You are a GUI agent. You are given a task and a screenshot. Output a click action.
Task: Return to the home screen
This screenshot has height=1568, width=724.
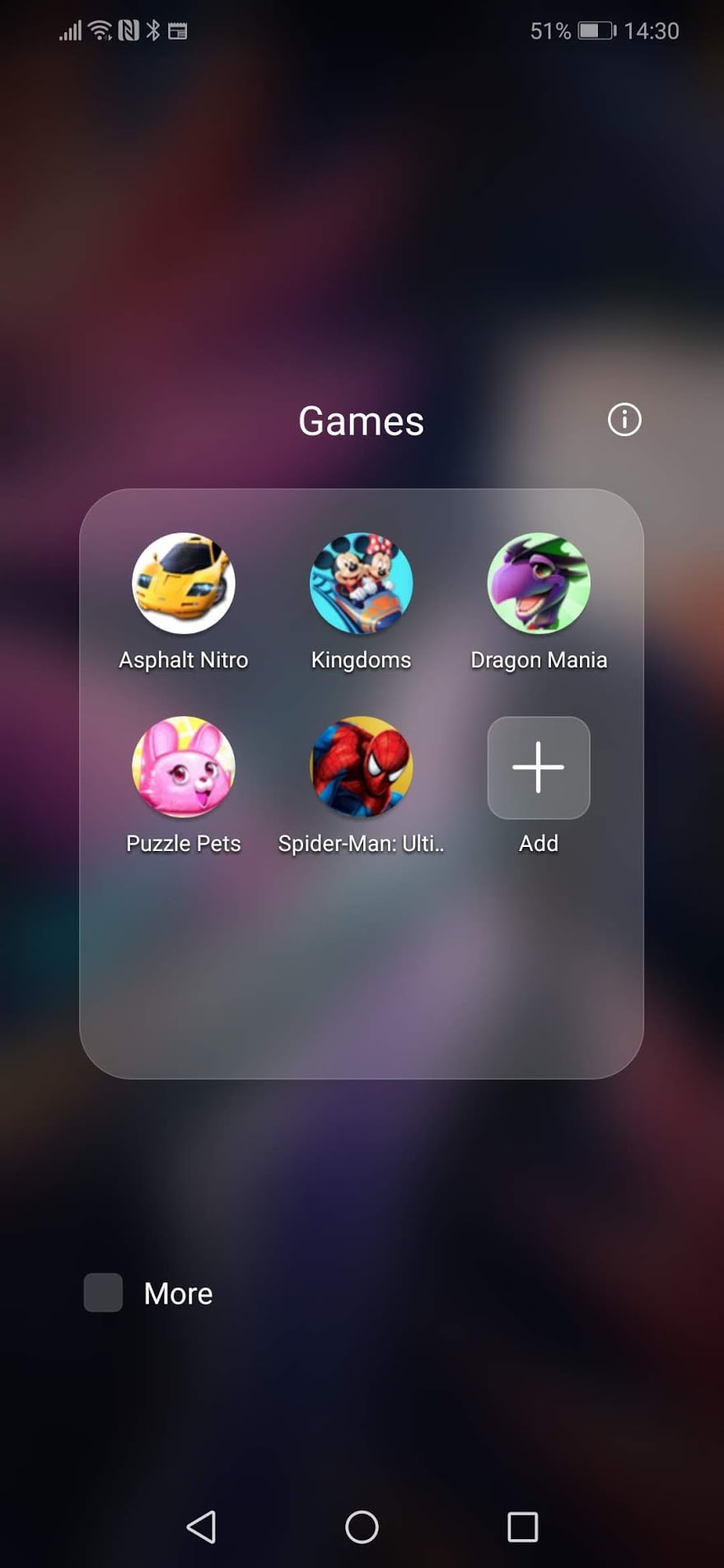pyautogui.click(x=362, y=1527)
